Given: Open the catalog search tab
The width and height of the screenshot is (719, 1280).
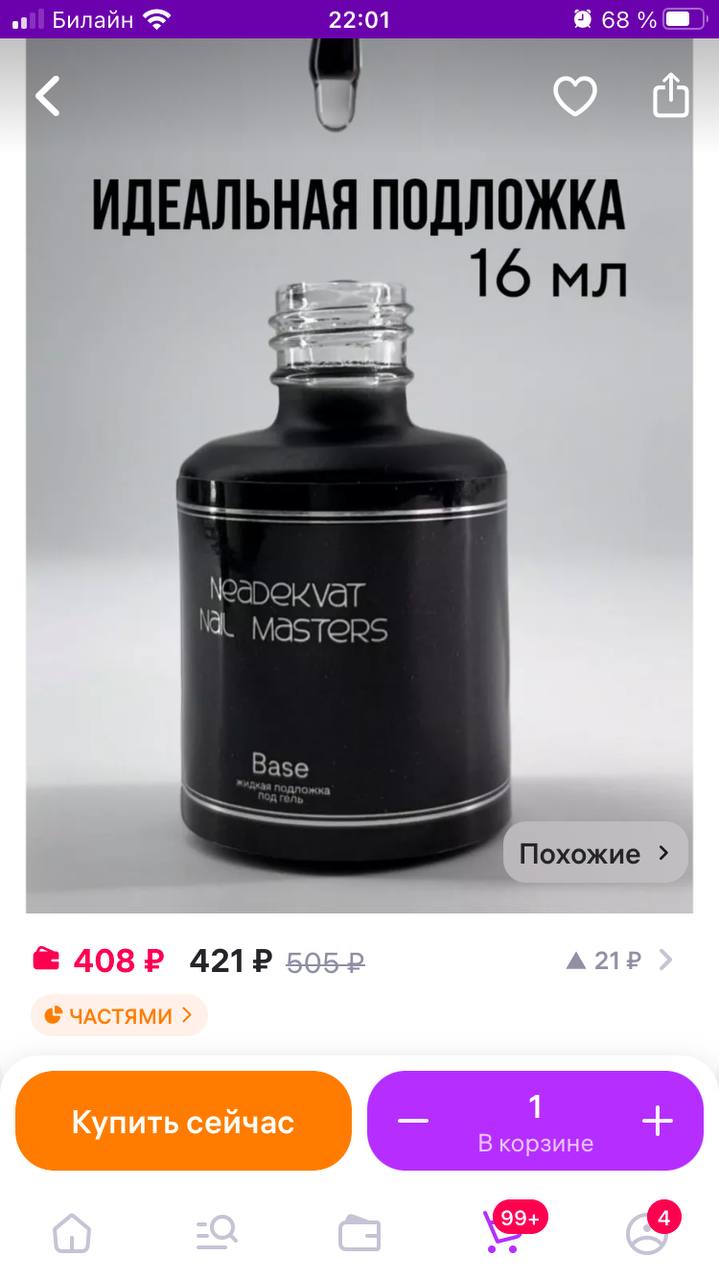Looking at the screenshot, I should [216, 1233].
